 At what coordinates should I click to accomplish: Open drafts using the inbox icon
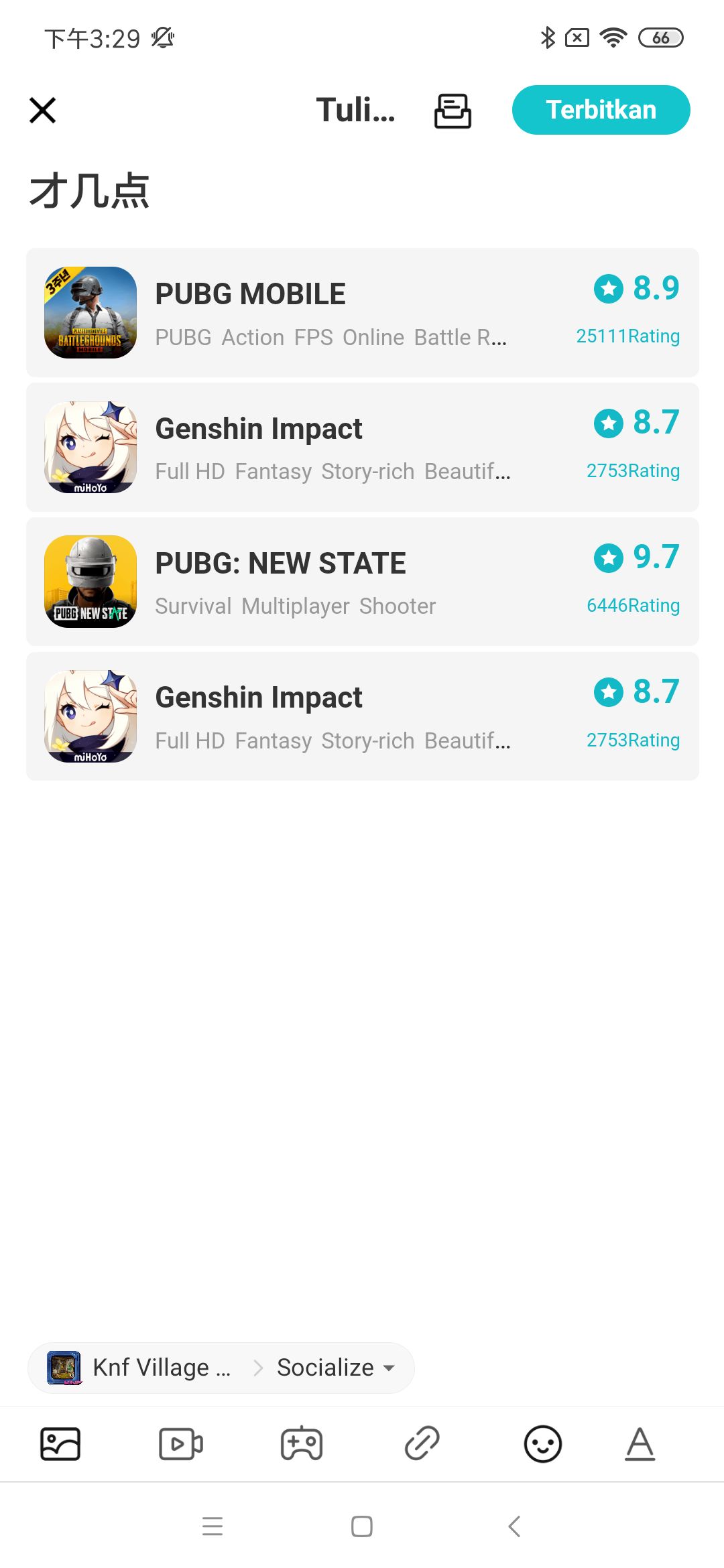[452, 111]
